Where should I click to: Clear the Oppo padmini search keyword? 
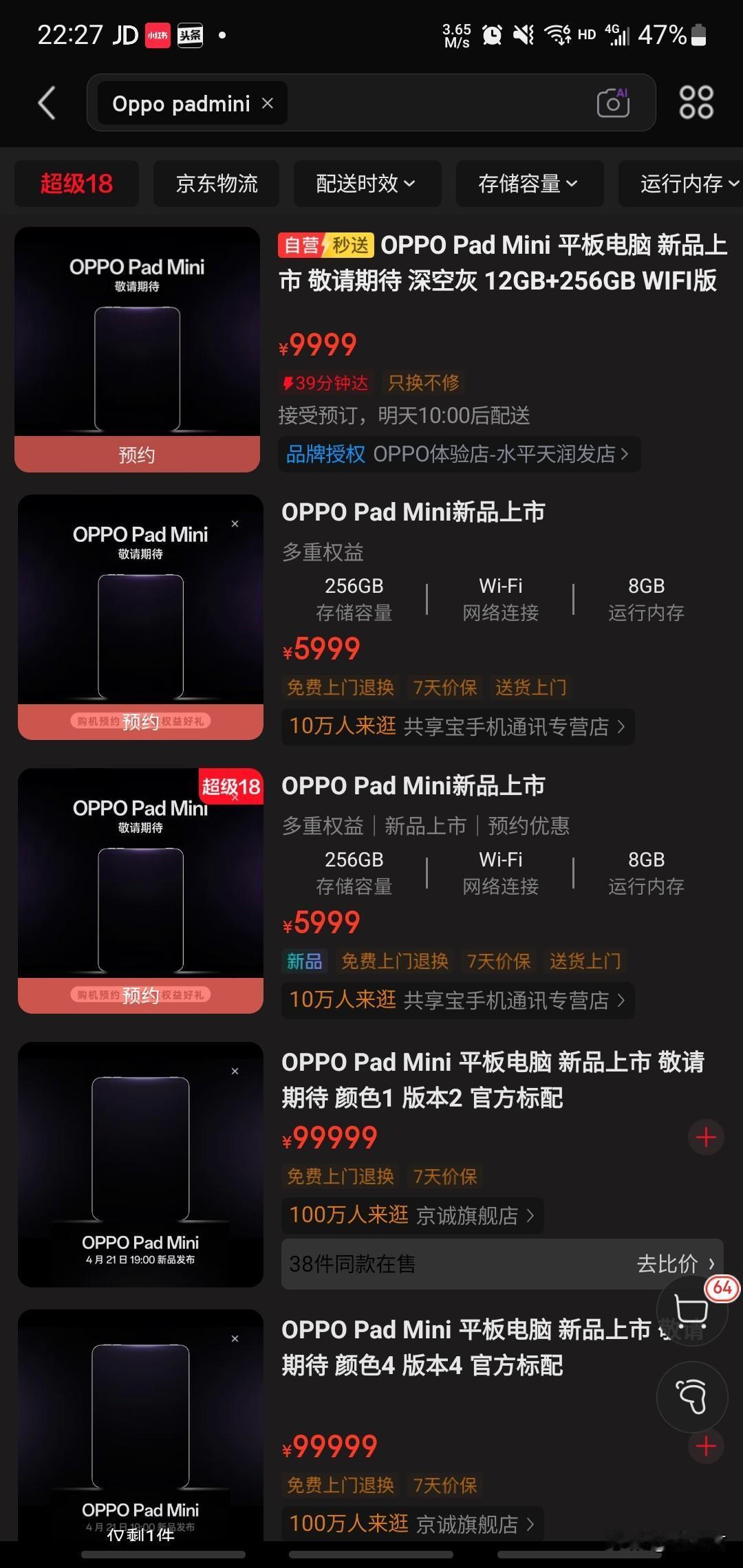[267, 102]
